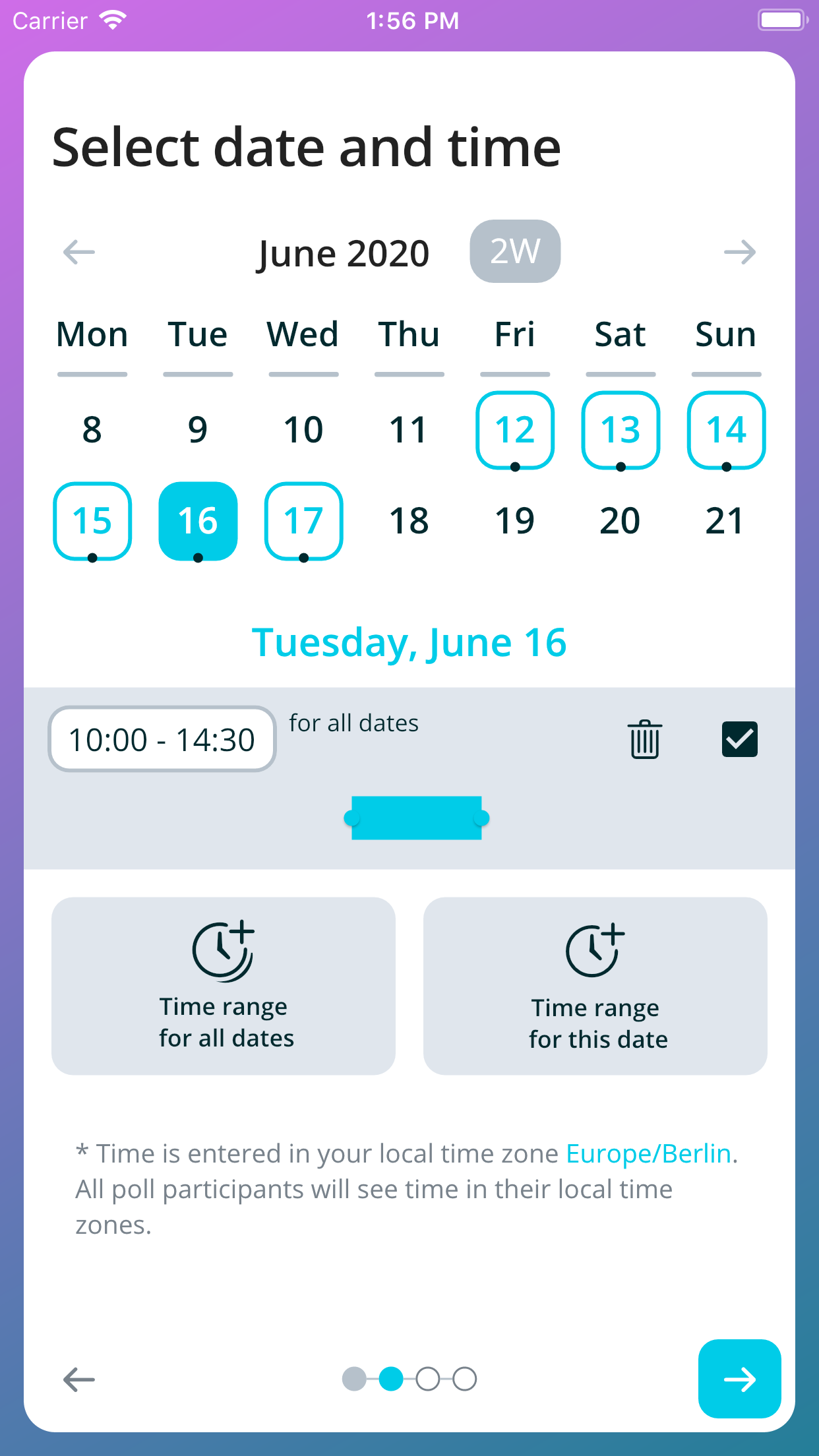The image size is (819, 1456).
Task: Tap the cyan time range bar
Action: point(417,818)
